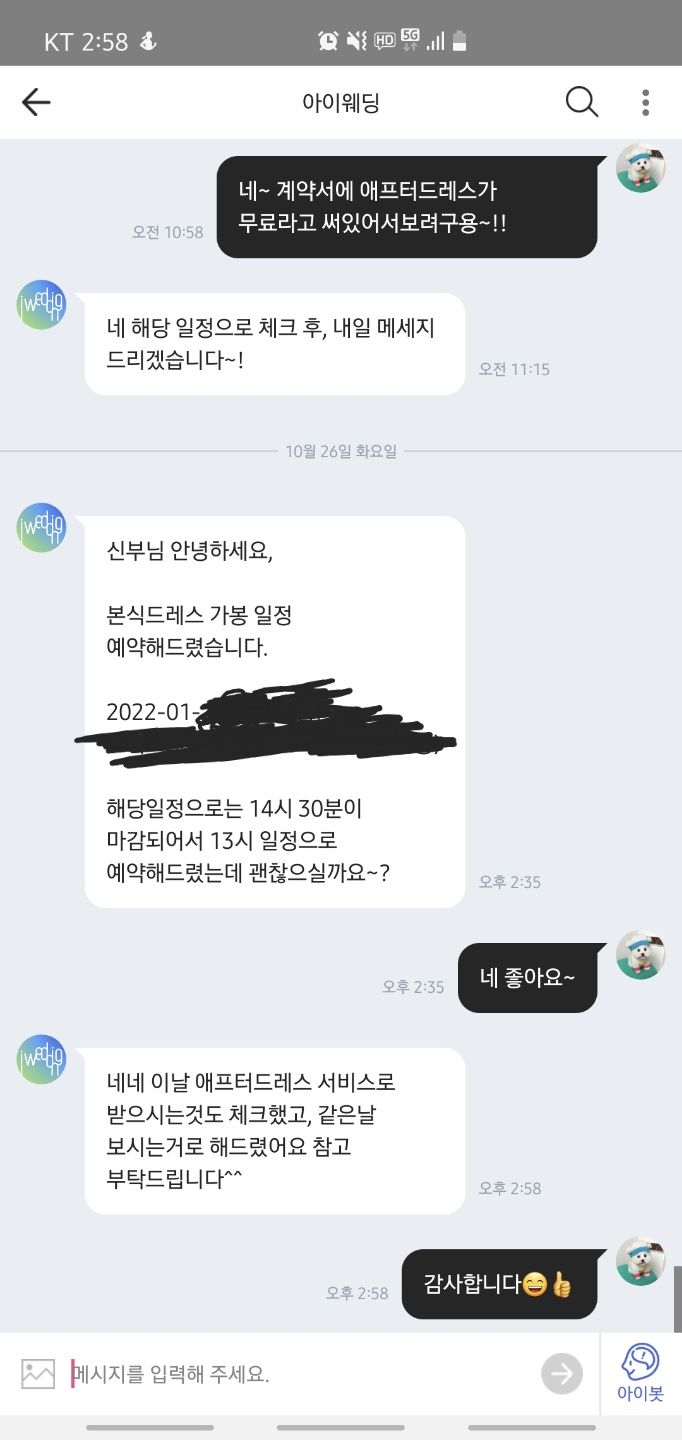
Task: Search within this conversation
Action: click(x=582, y=102)
